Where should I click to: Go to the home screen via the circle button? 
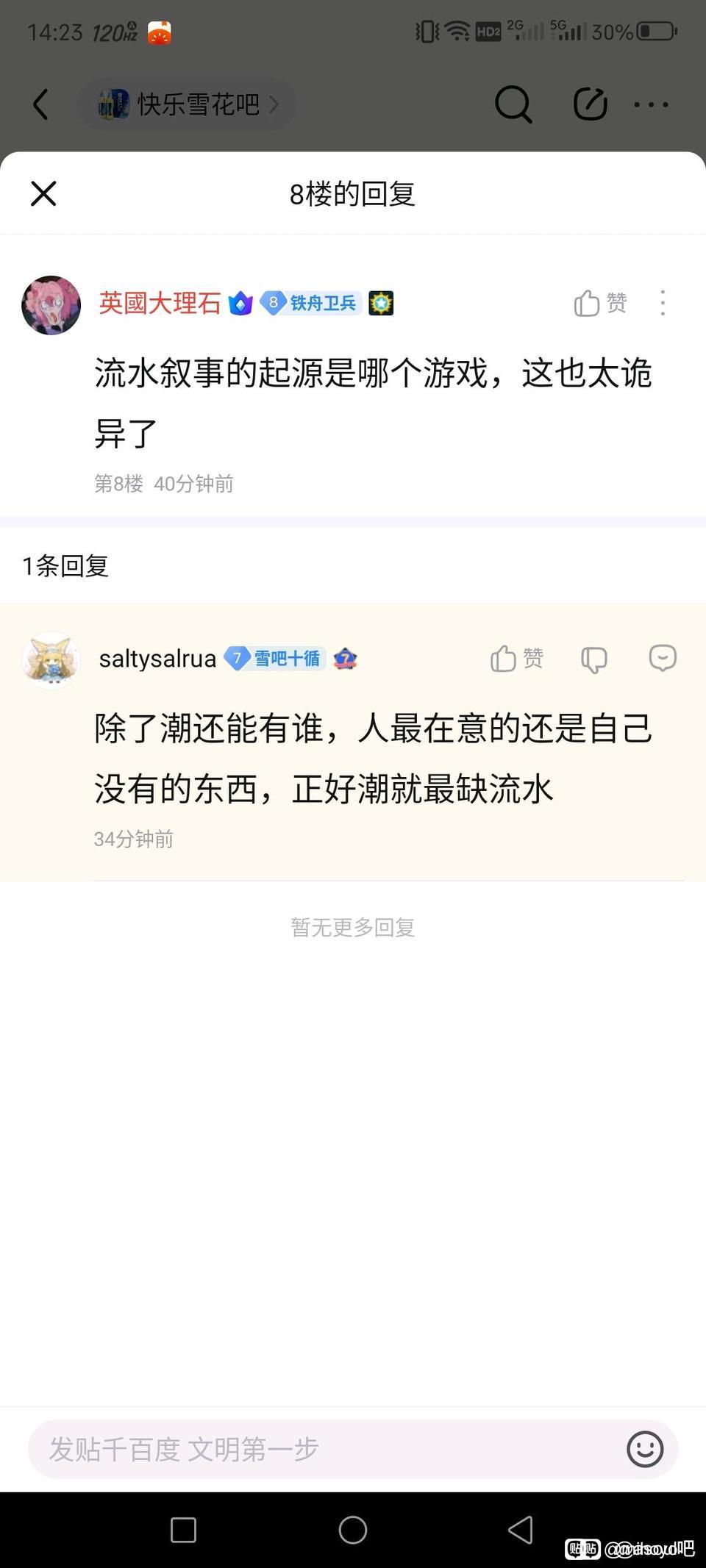click(353, 1531)
